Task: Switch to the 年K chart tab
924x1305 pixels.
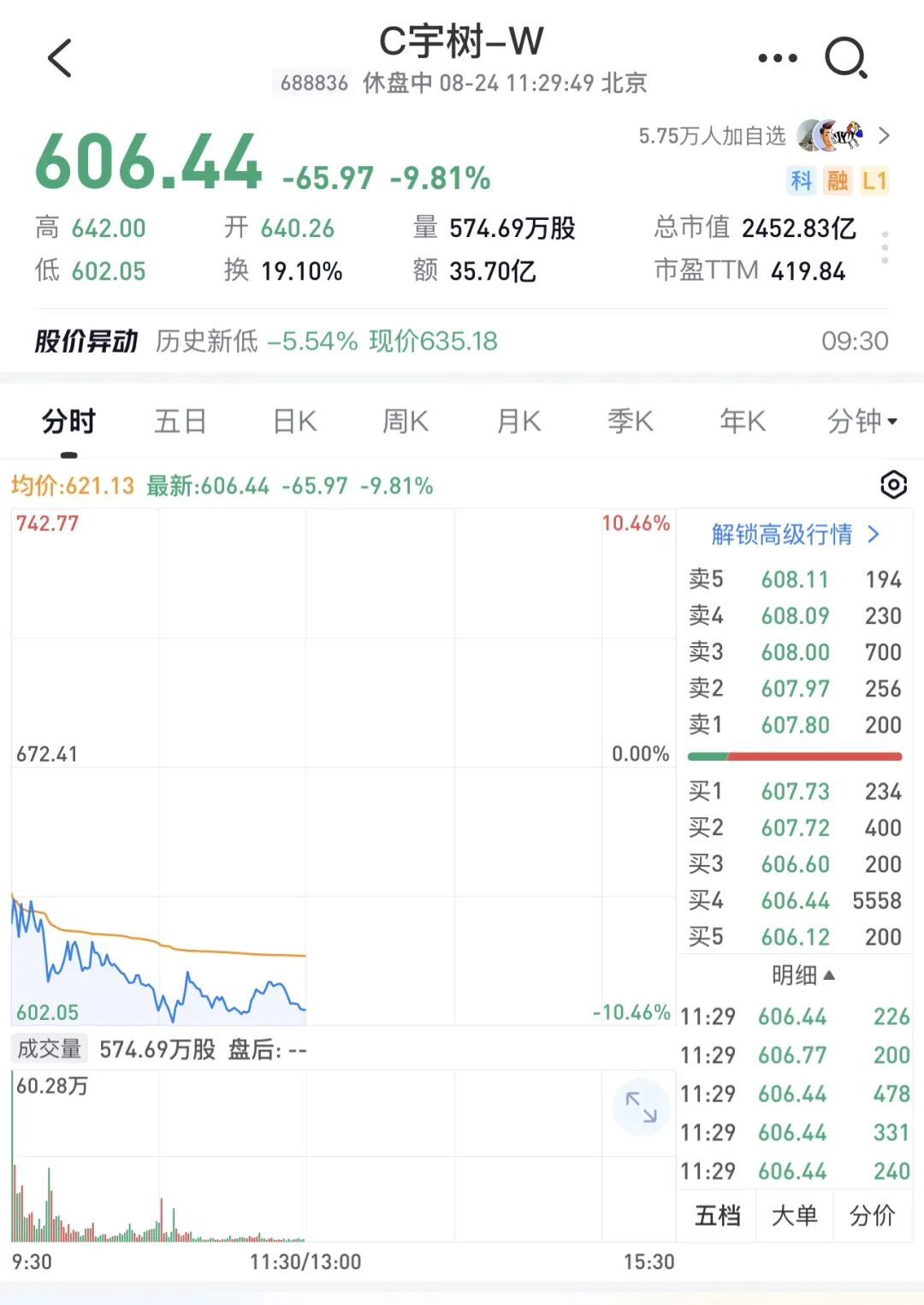Action: [743, 421]
